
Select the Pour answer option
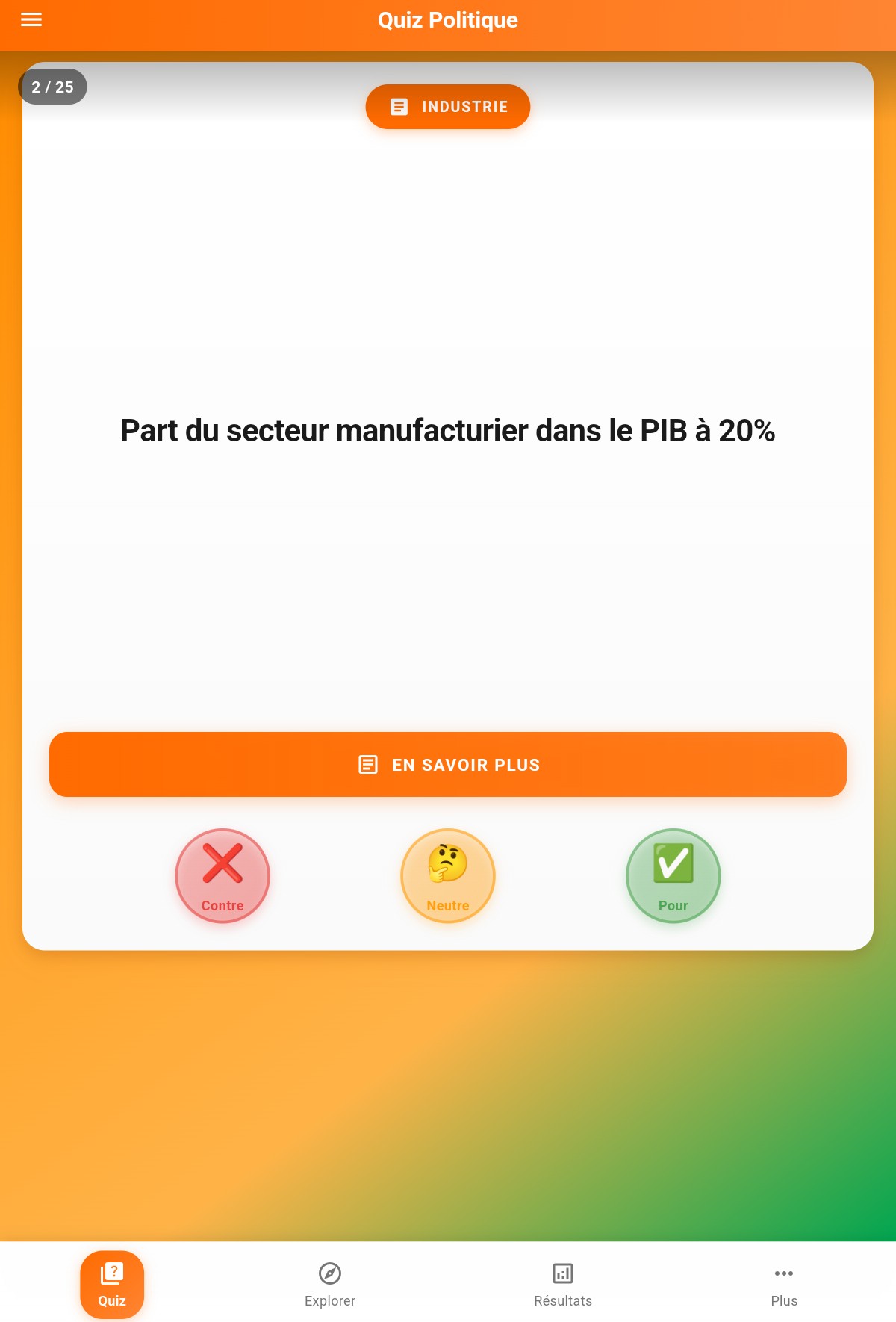pos(672,876)
